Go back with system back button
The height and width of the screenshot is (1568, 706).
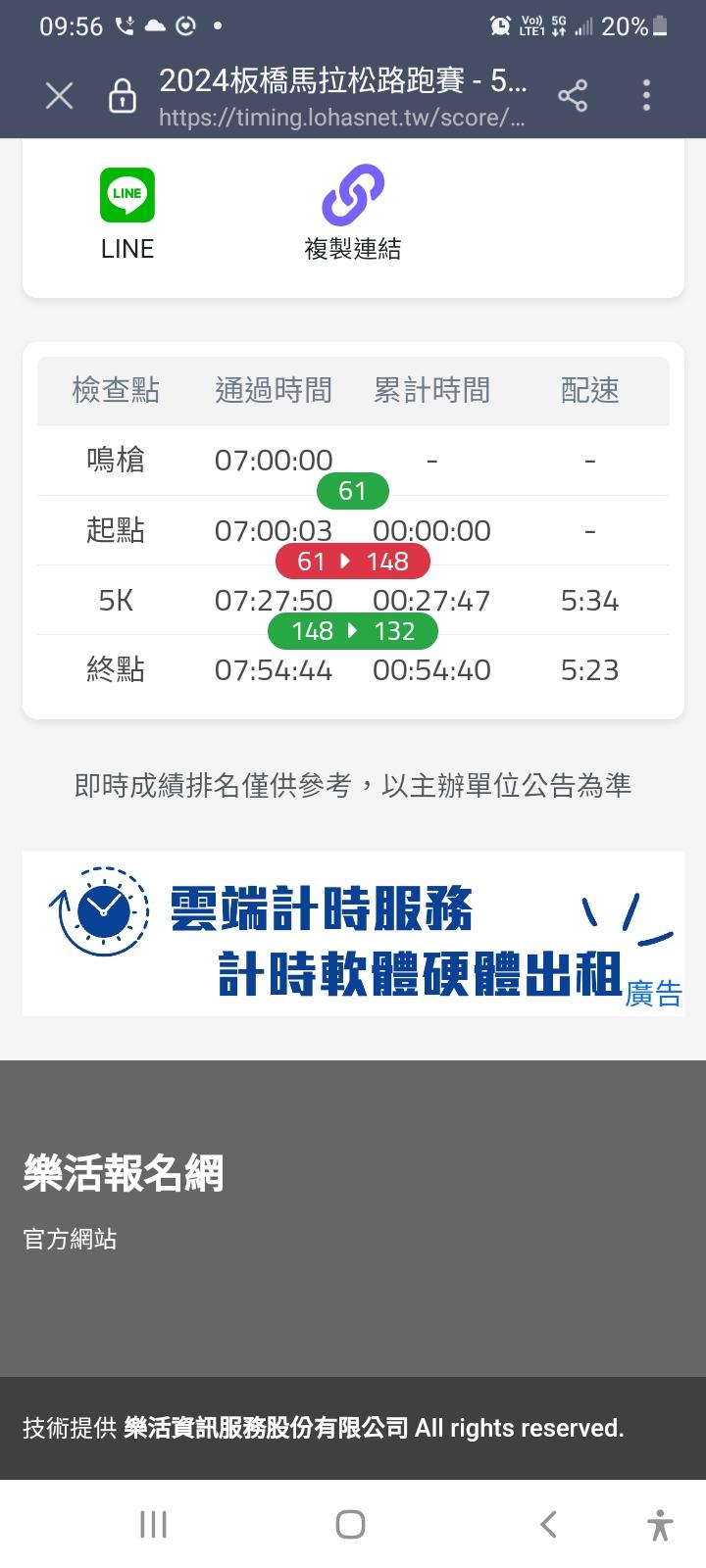(x=548, y=1524)
